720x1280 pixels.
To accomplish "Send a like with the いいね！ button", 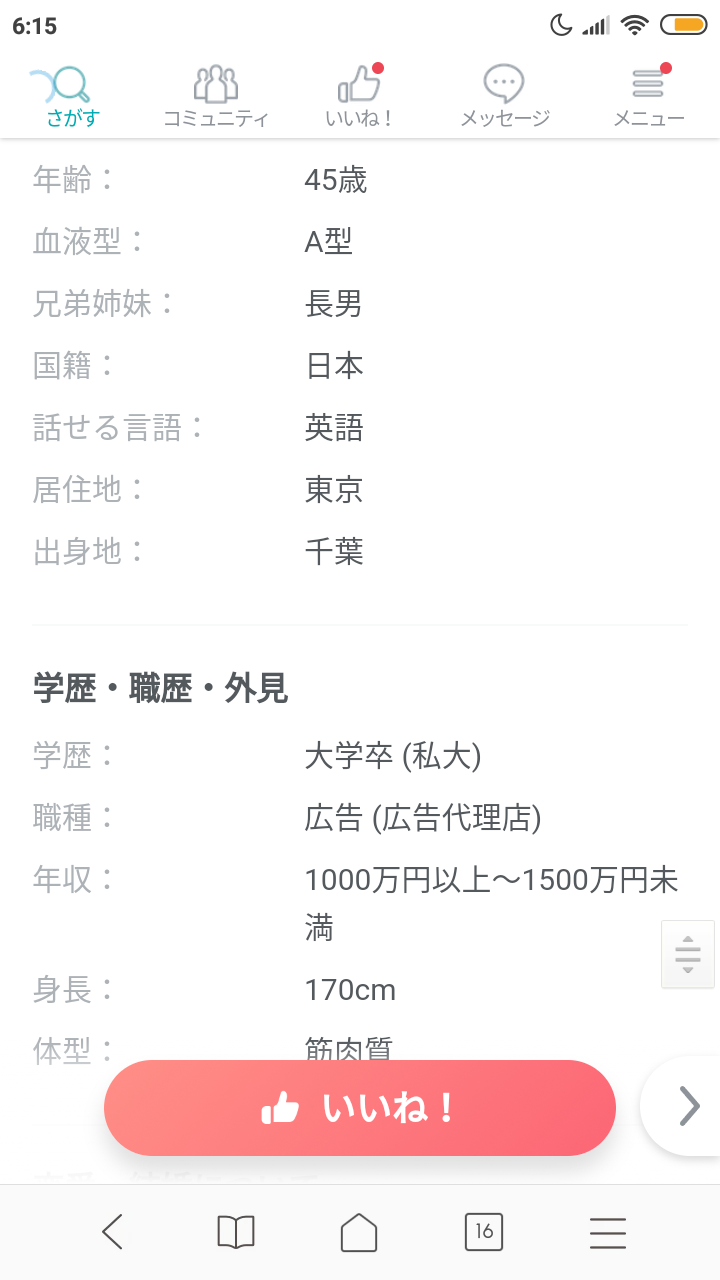I will pos(360,1108).
